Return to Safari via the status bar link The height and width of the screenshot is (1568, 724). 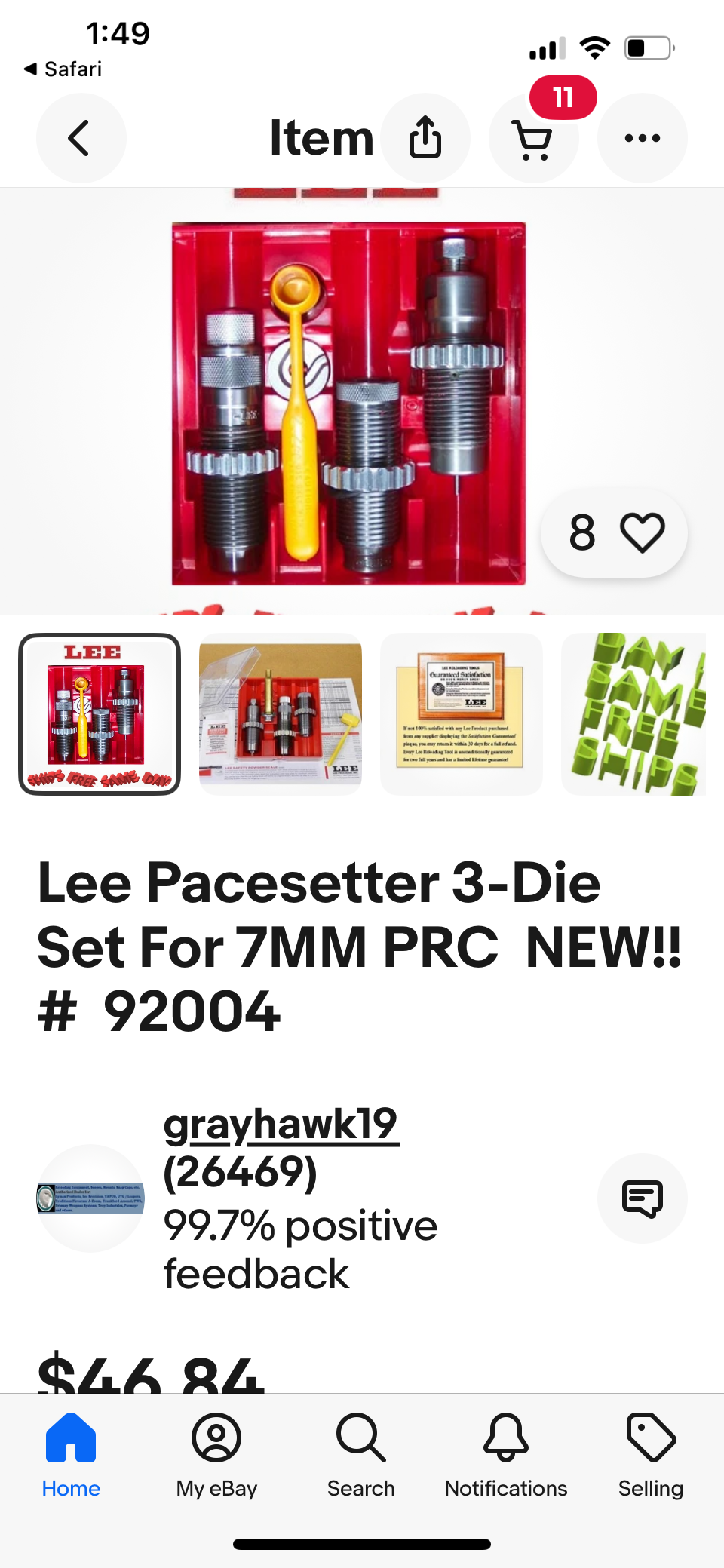click(x=63, y=69)
